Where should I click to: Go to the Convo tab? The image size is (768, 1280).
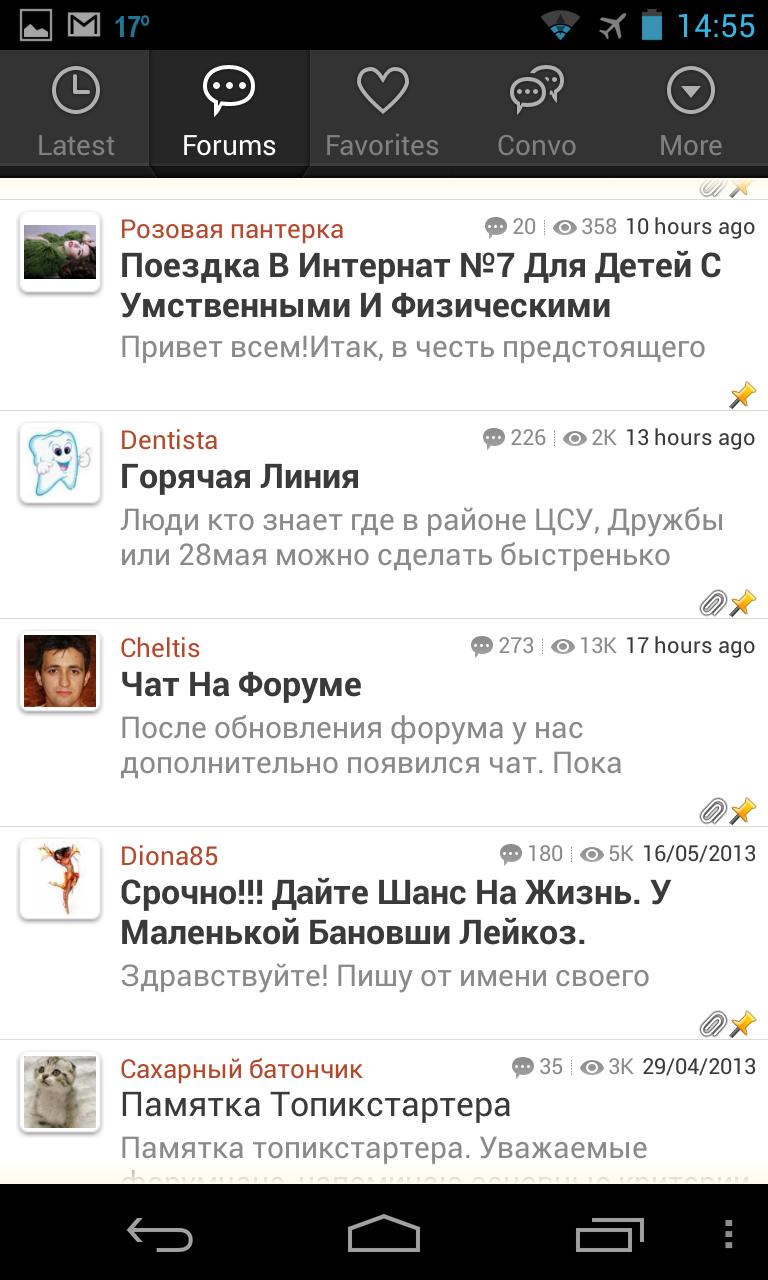point(536,112)
